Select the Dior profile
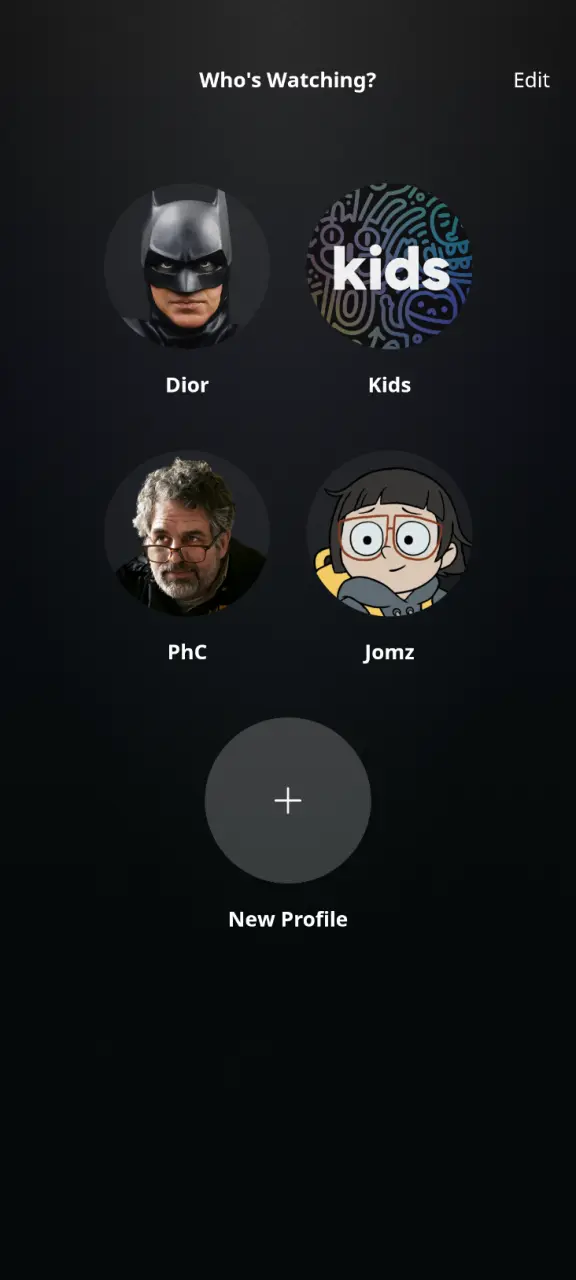Screen dimensions: 576x1280 pyautogui.click(x=187, y=266)
